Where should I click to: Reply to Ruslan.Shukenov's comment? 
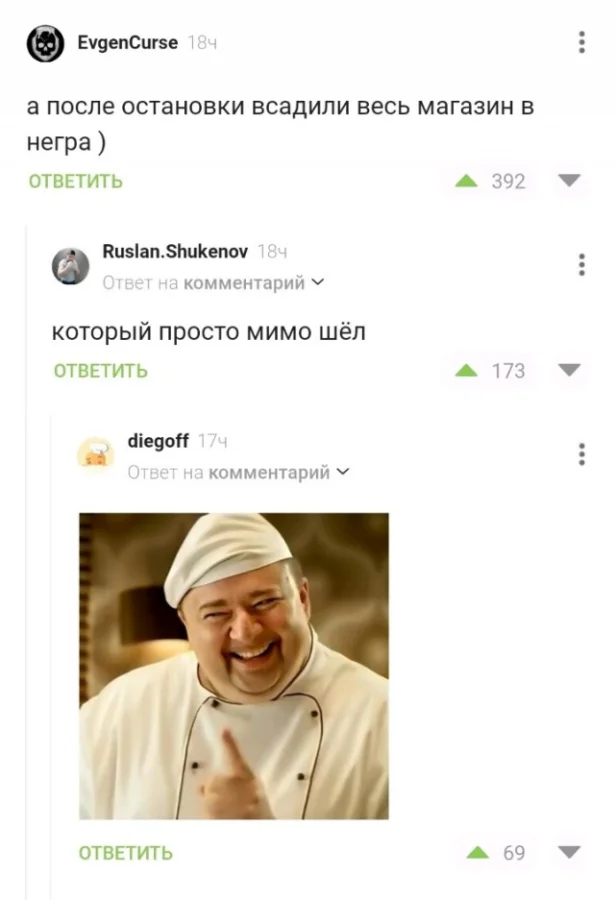click(x=100, y=371)
